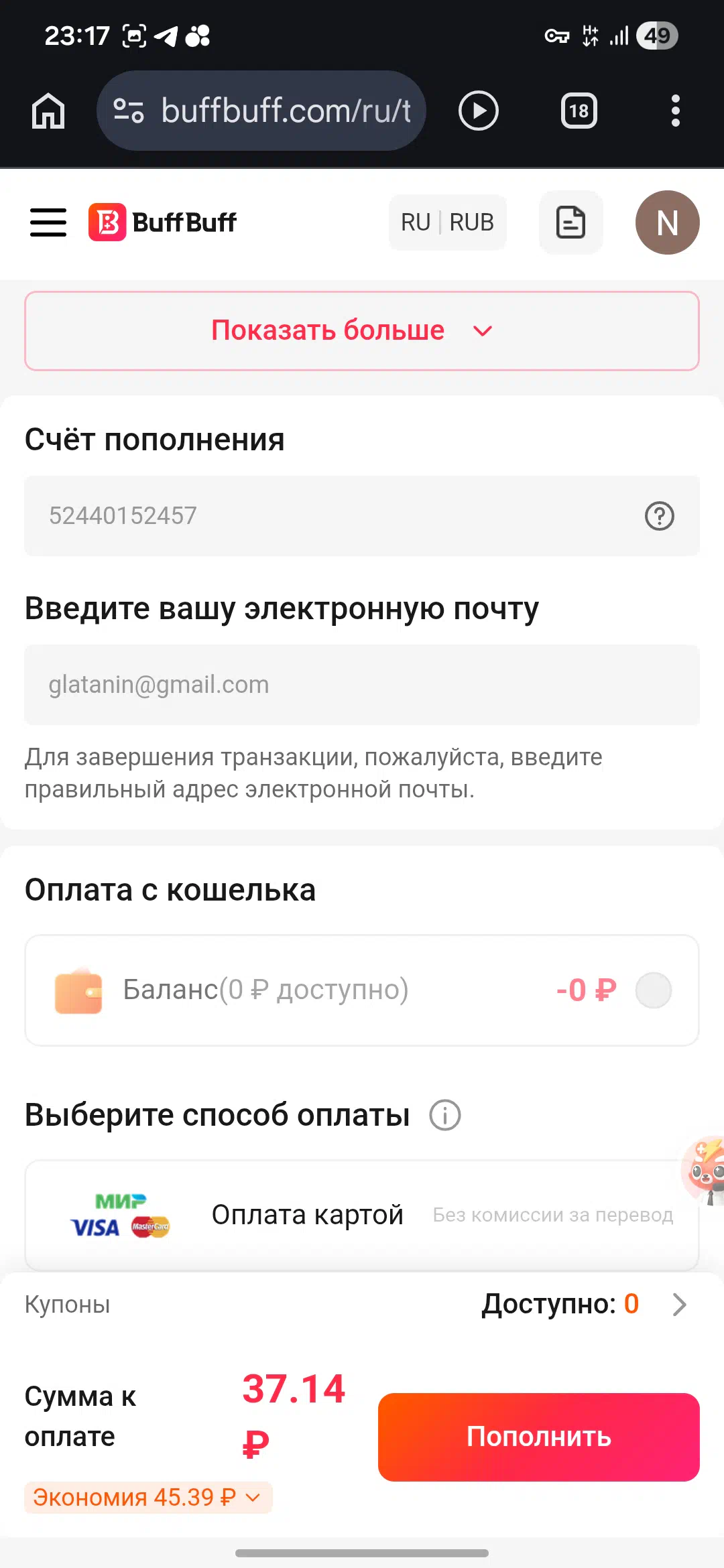Focus the email field glatanin@gmail.com
The height and width of the screenshot is (1568, 724).
tap(362, 685)
